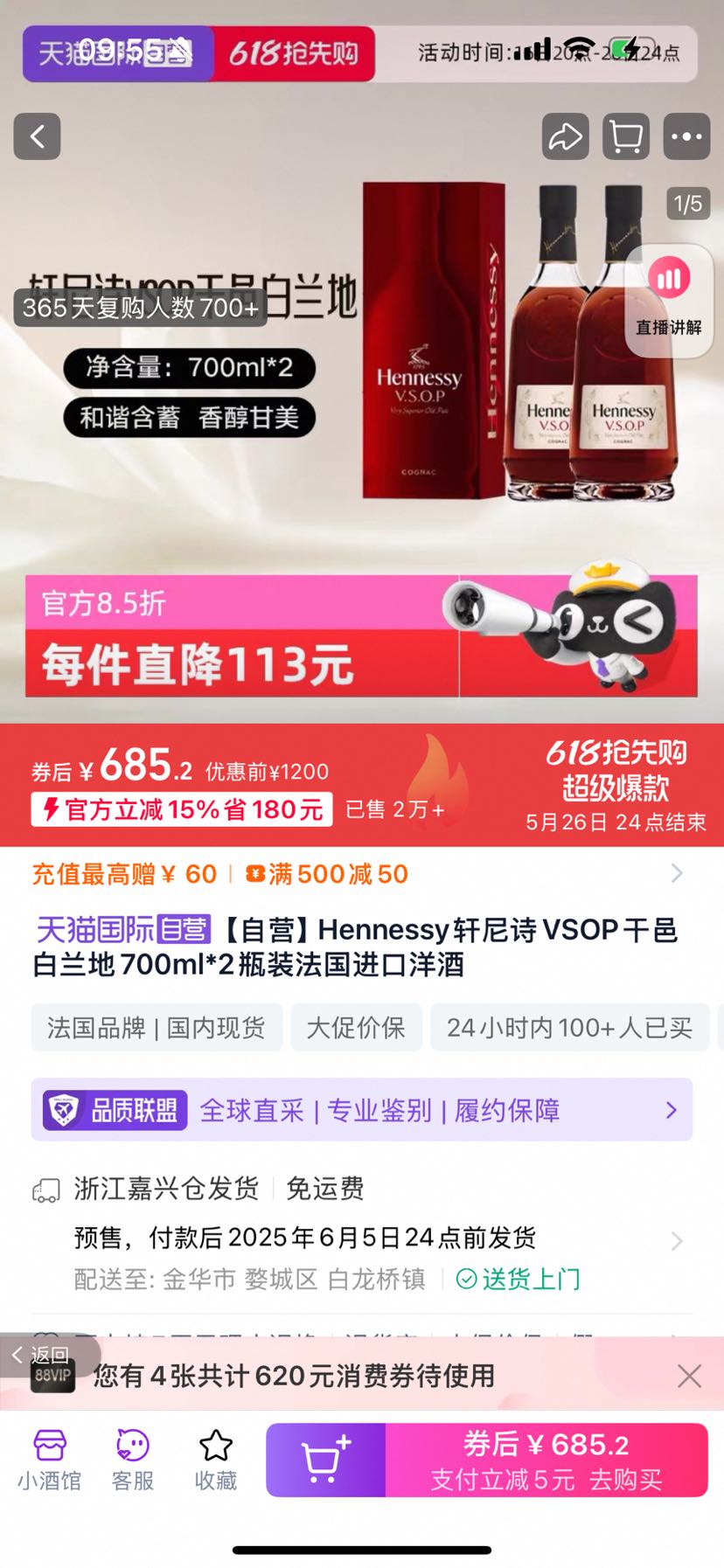The image size is (724, 1568).
Task: Tap the 大促价保 chip
Action: pos(356,1027)
